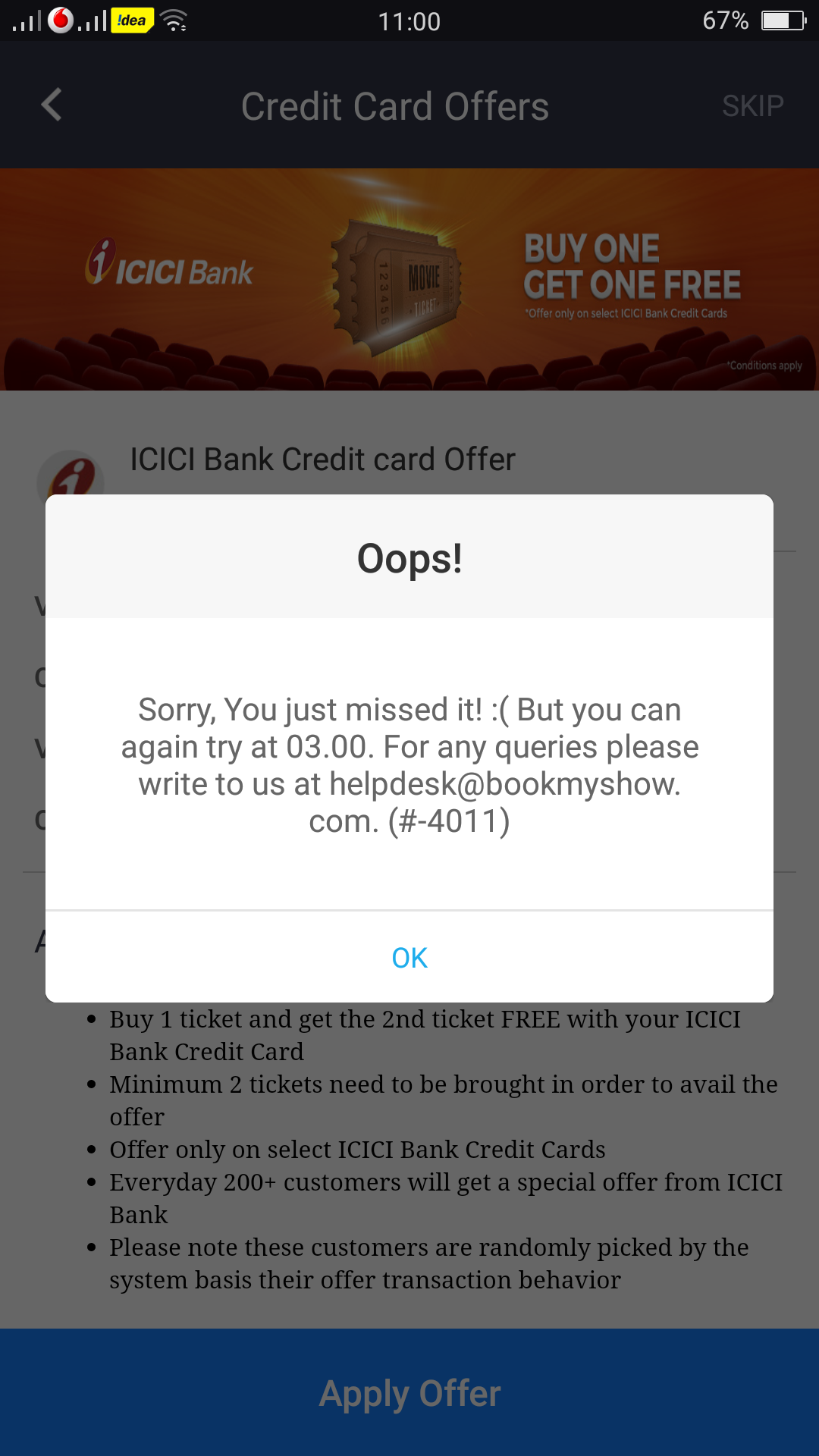Tap the Apply Offer button
Image resolution: width=819 pixels, height=1456 pixels.
click(409, 1392)
